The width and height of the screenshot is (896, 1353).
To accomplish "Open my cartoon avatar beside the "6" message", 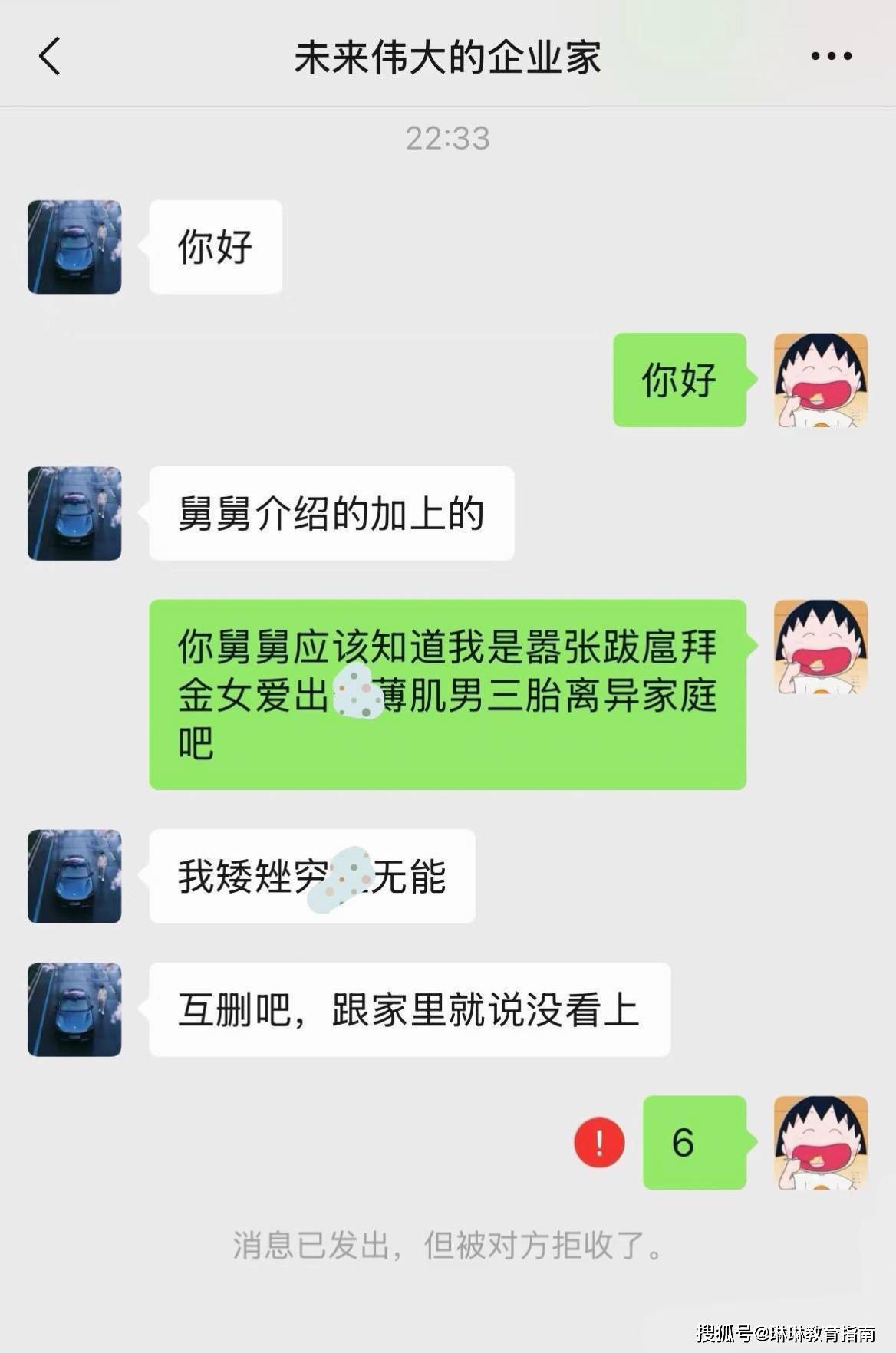I will click(820, 1142).
